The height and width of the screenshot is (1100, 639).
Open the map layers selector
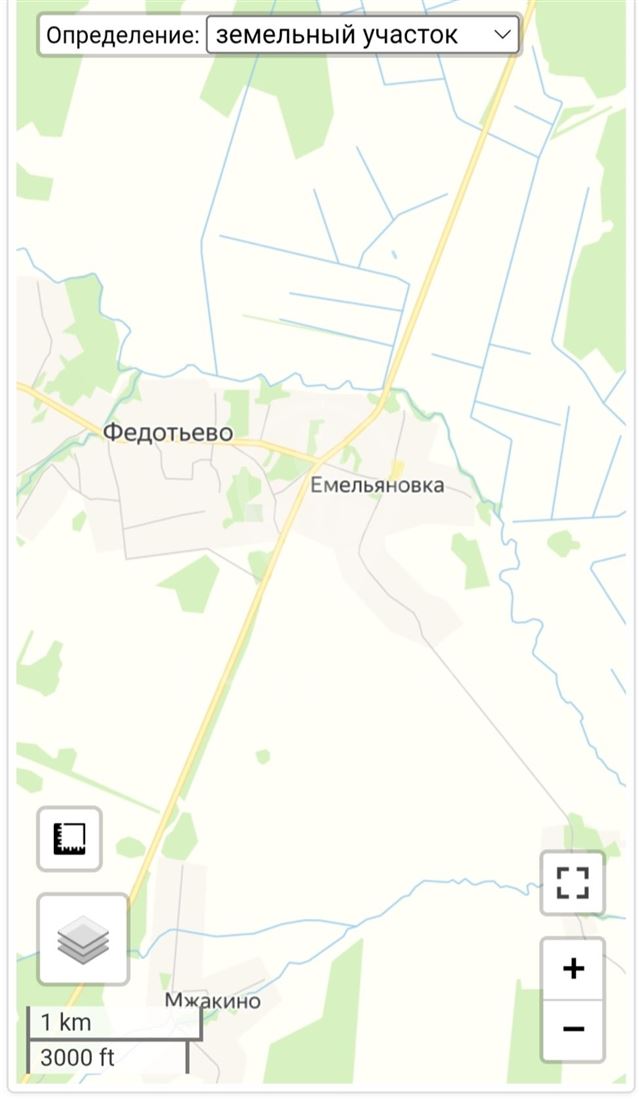(83, 940)
